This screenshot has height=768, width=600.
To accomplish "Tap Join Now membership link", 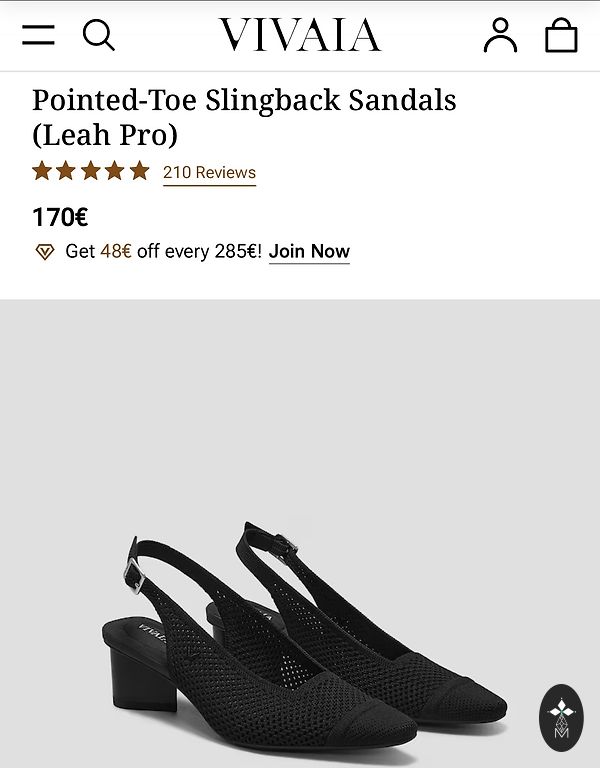I will (309, 251).
